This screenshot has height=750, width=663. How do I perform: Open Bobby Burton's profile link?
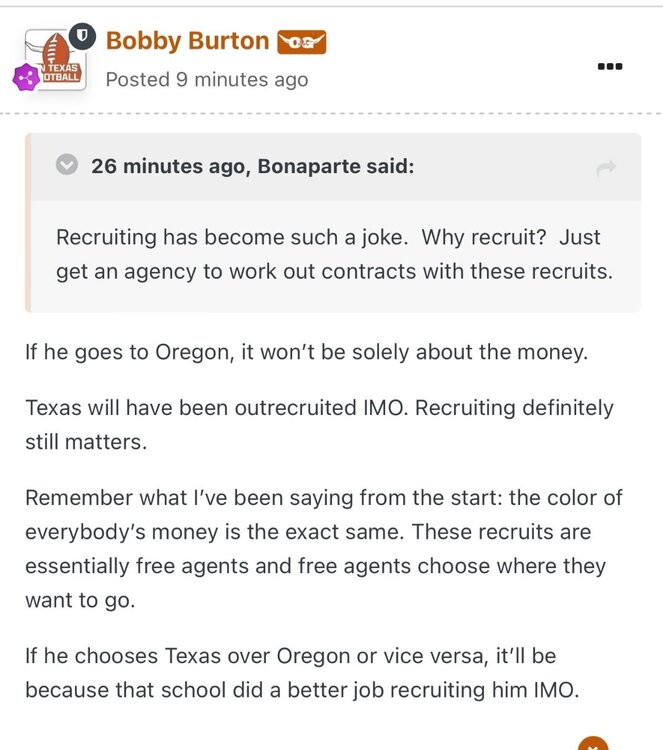(x=187, y=41)
